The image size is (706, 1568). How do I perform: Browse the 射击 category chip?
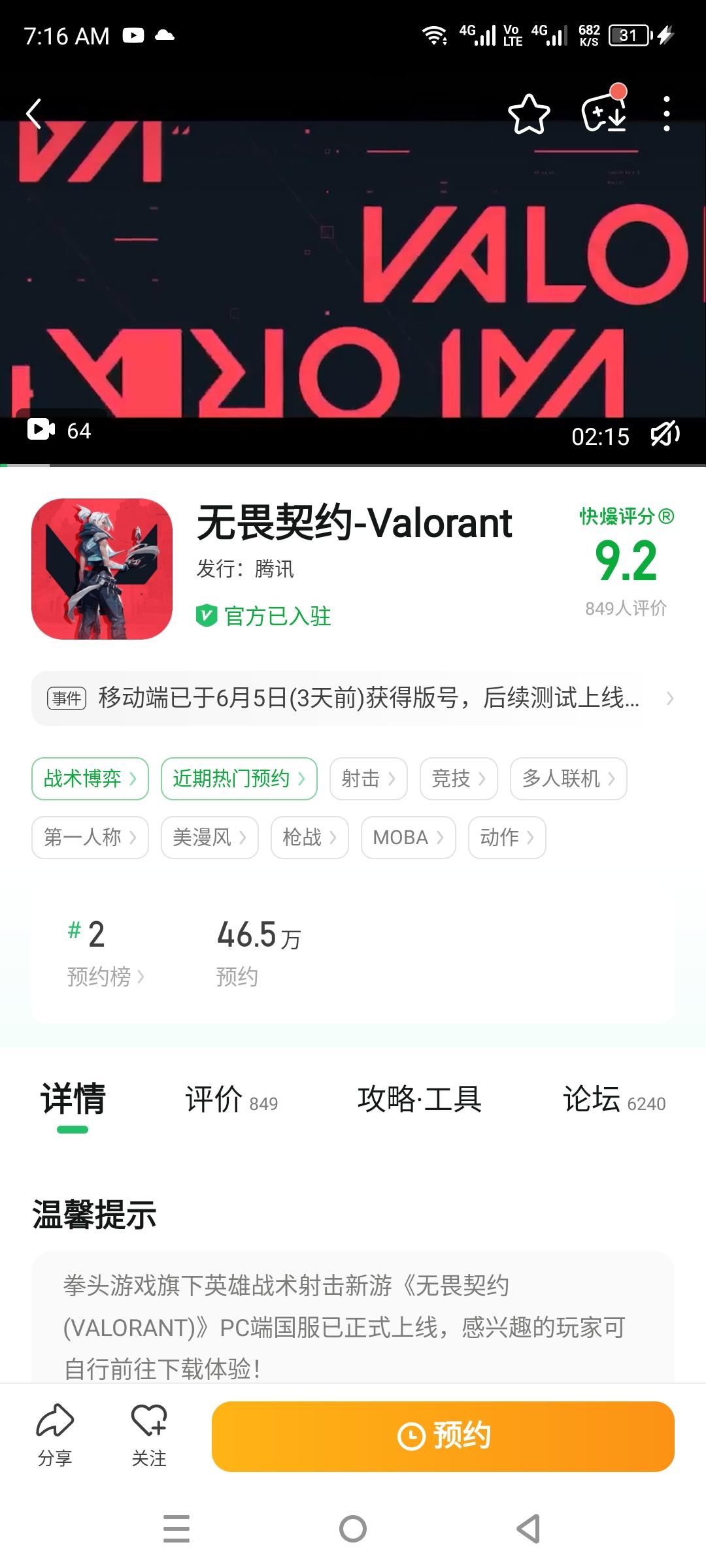tap(368, 779)
